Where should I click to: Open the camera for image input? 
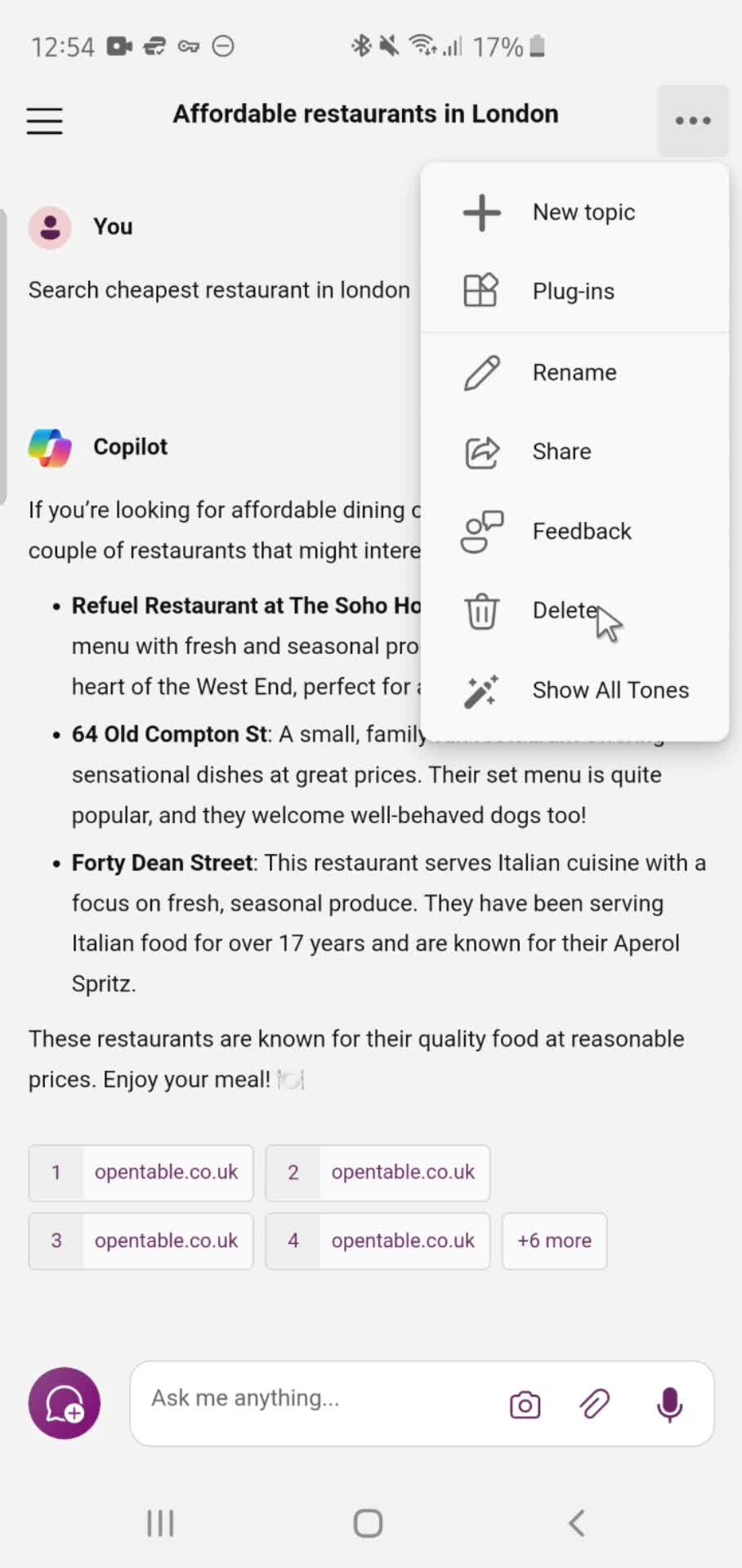pos(525,1405)
